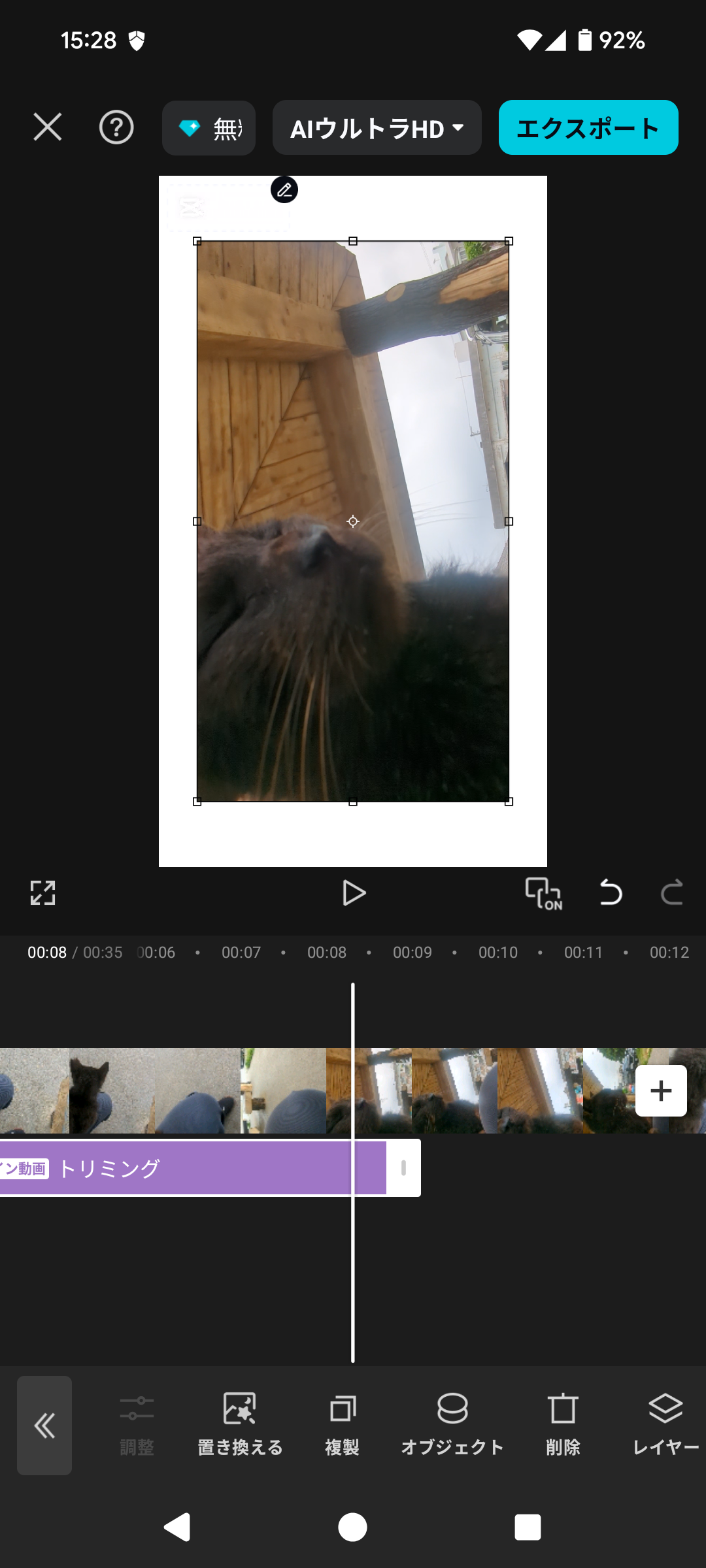706x1568 pixels.
Task: Open the premium diamond badge
Action: pos(209,128)
